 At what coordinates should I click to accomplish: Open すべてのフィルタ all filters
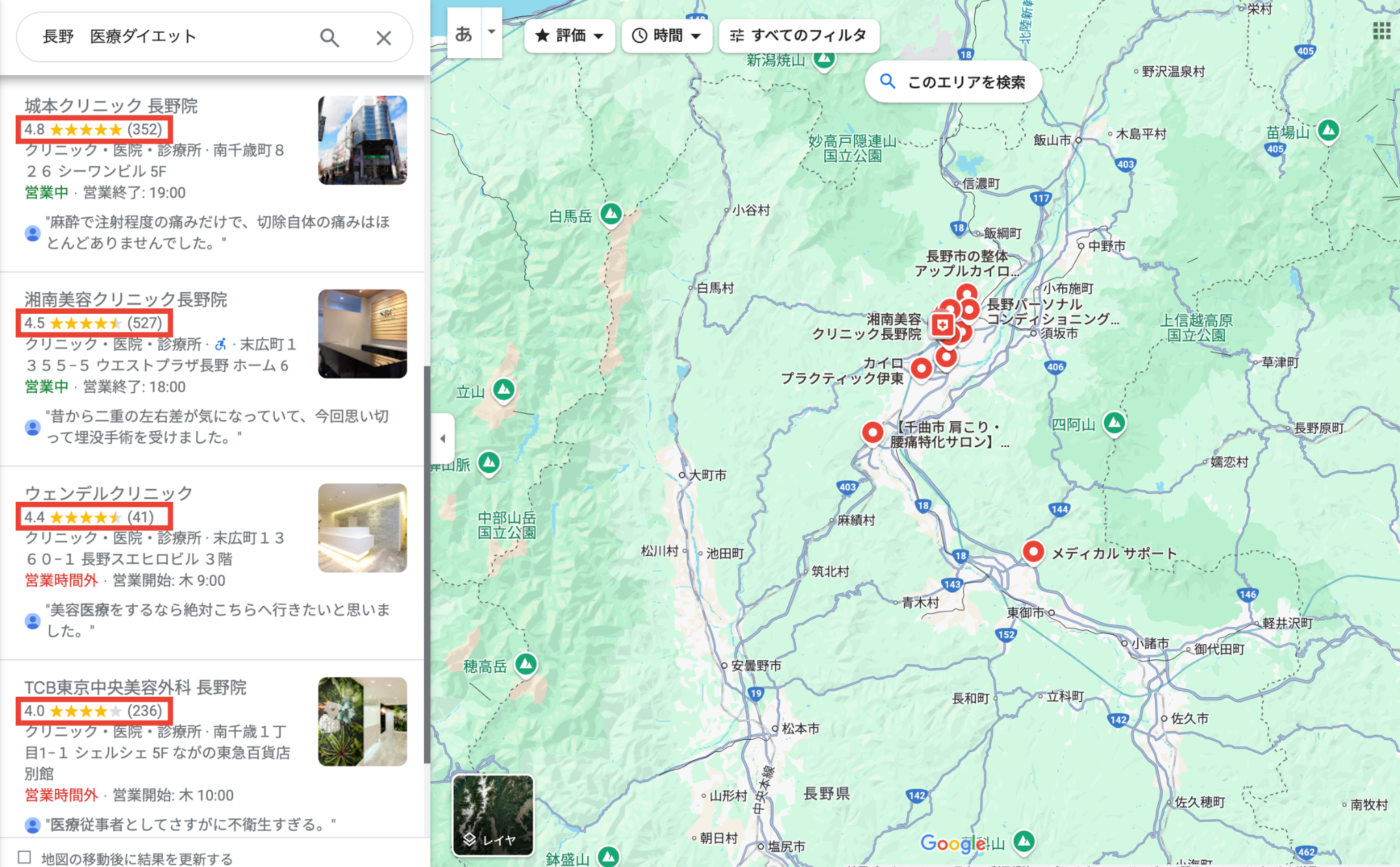tap(798, 36)
